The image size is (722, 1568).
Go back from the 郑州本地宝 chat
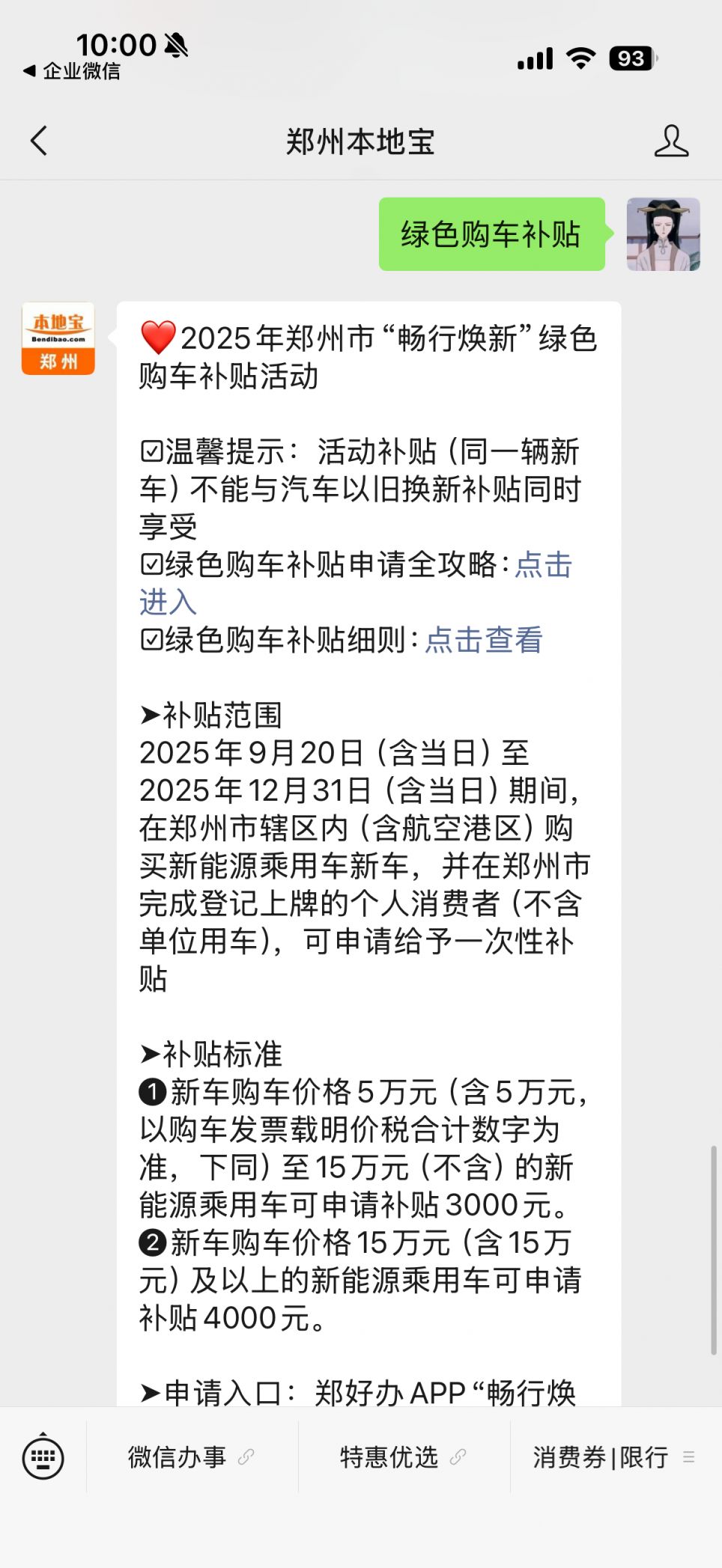pyautogui.click(x=39, y=141)
